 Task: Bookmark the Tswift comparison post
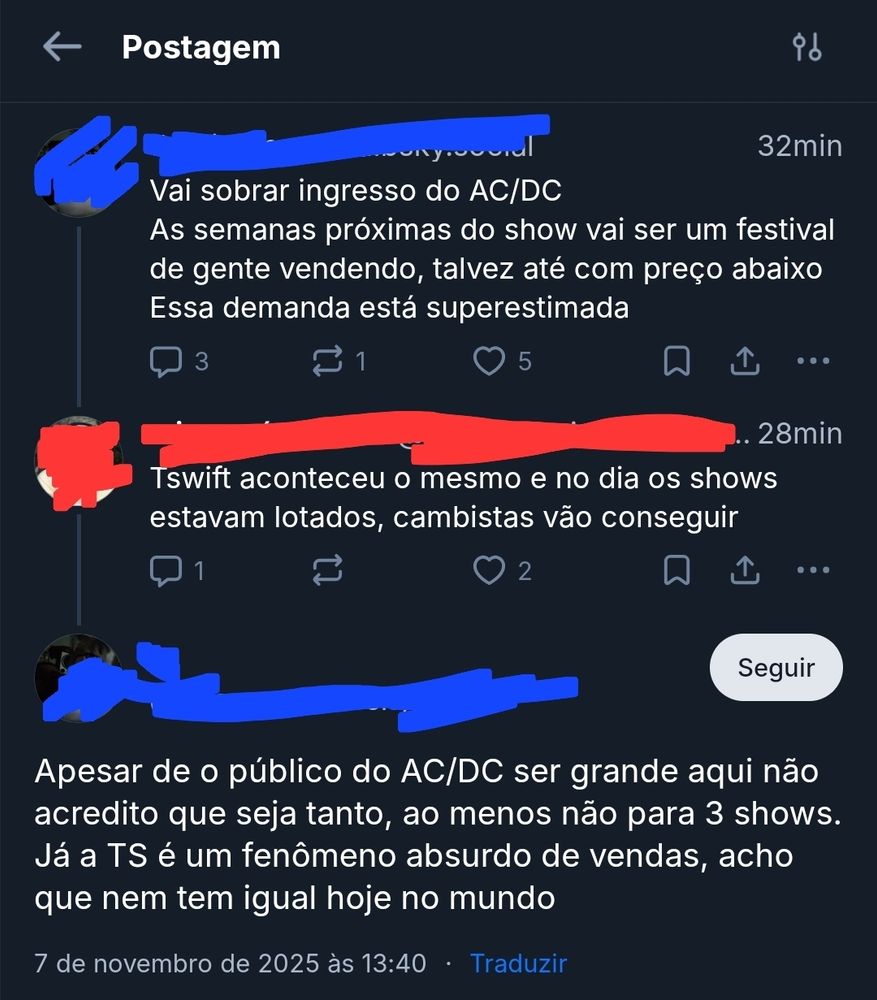pyautogui.click(x=676, y=569)
